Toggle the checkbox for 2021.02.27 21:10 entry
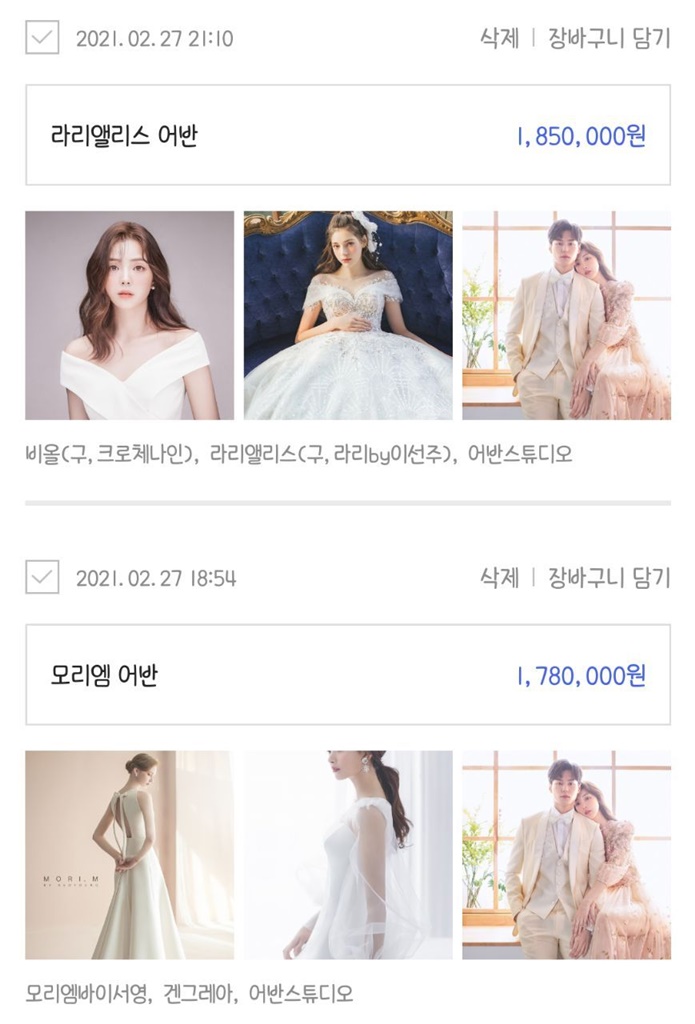 [42, 38]
